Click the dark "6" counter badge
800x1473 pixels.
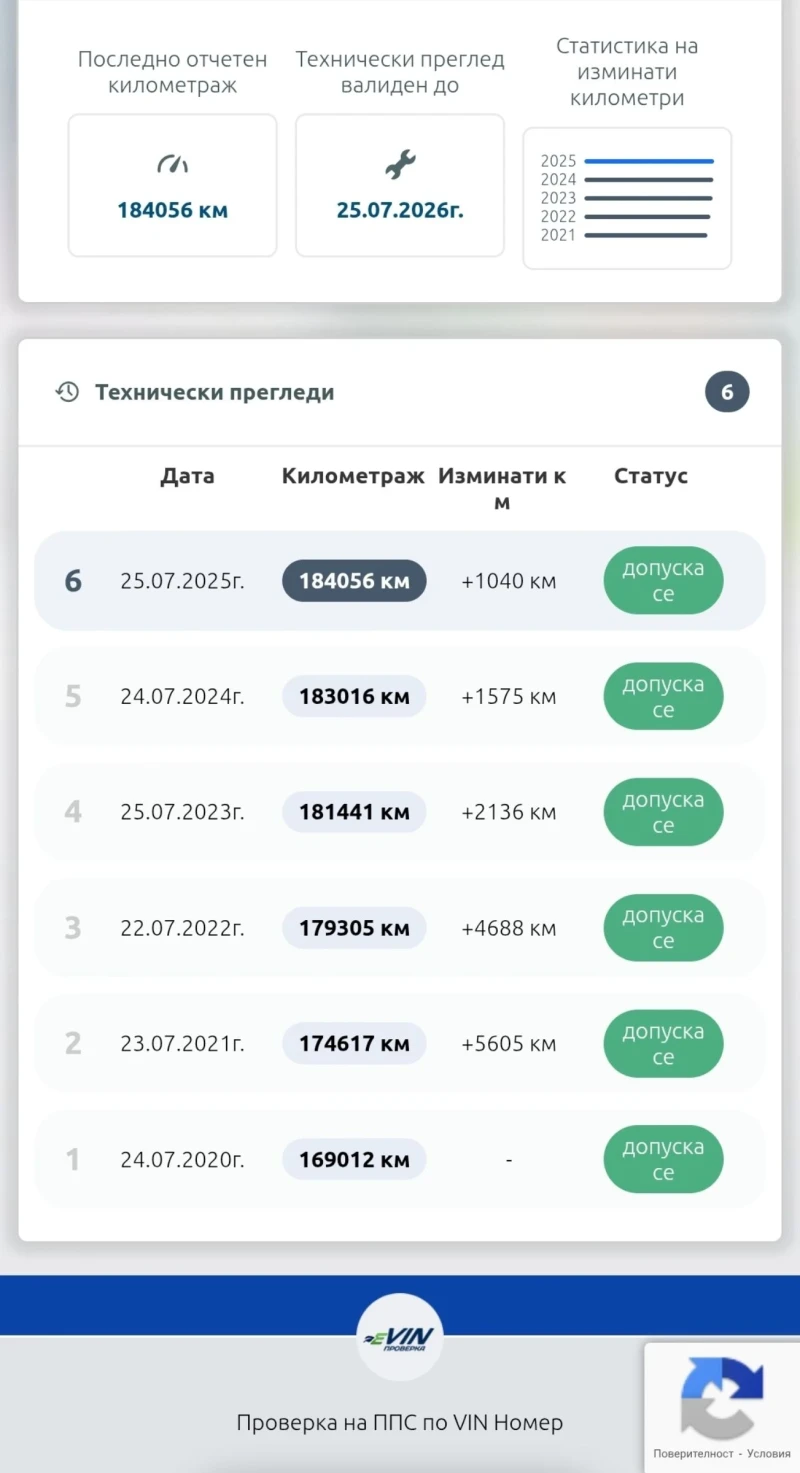pyautogui.click(x=727, y=392)
